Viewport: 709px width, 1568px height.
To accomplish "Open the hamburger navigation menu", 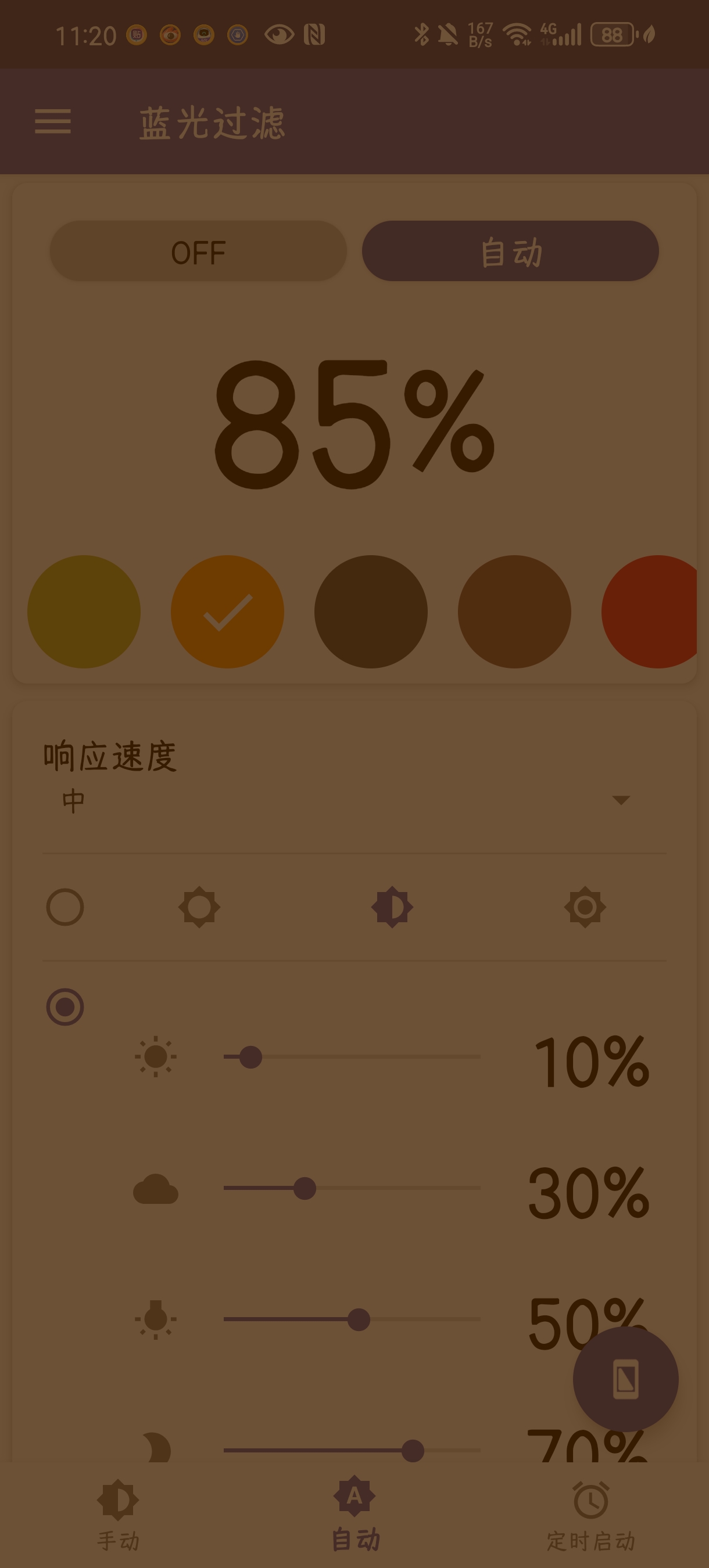I will [x=53, y=122].
